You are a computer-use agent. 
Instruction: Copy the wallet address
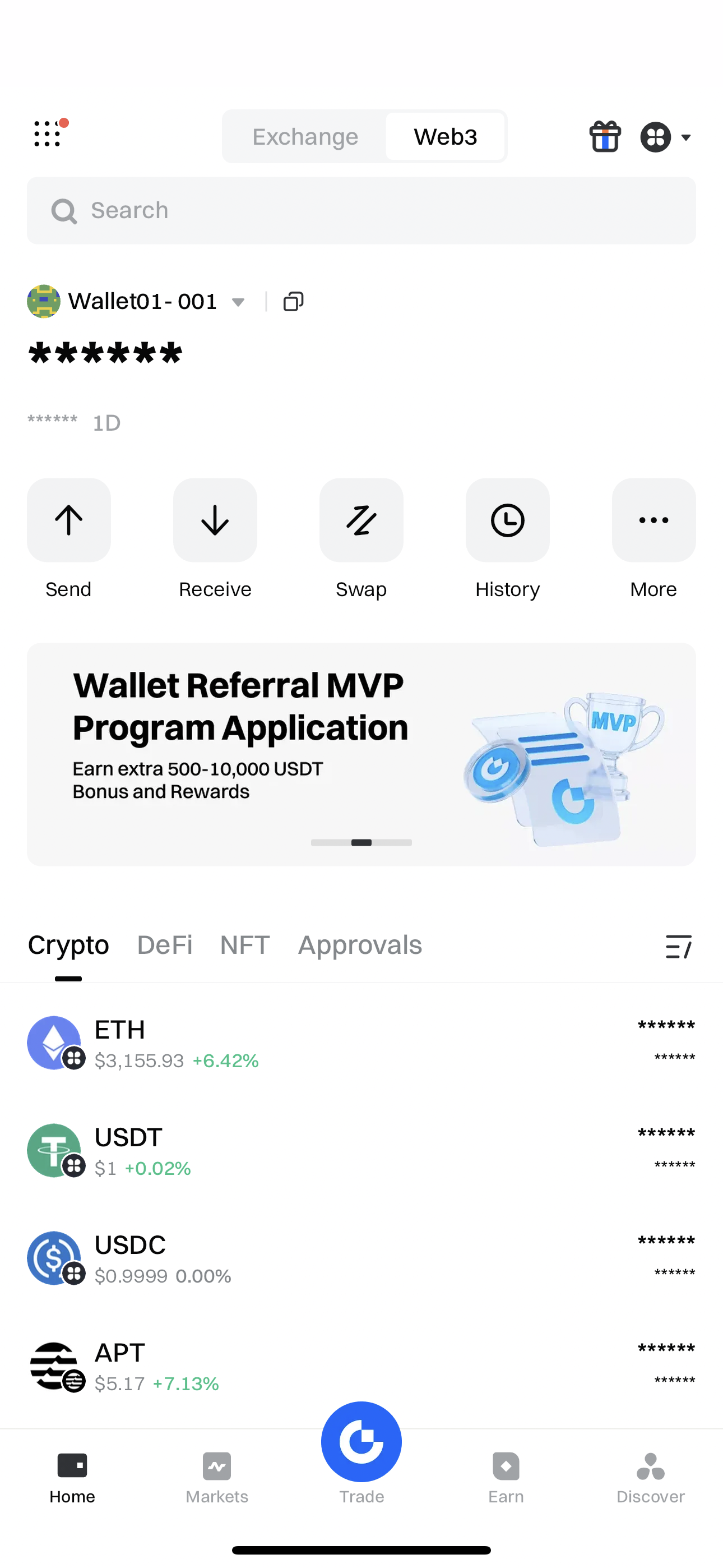[293, 301]
